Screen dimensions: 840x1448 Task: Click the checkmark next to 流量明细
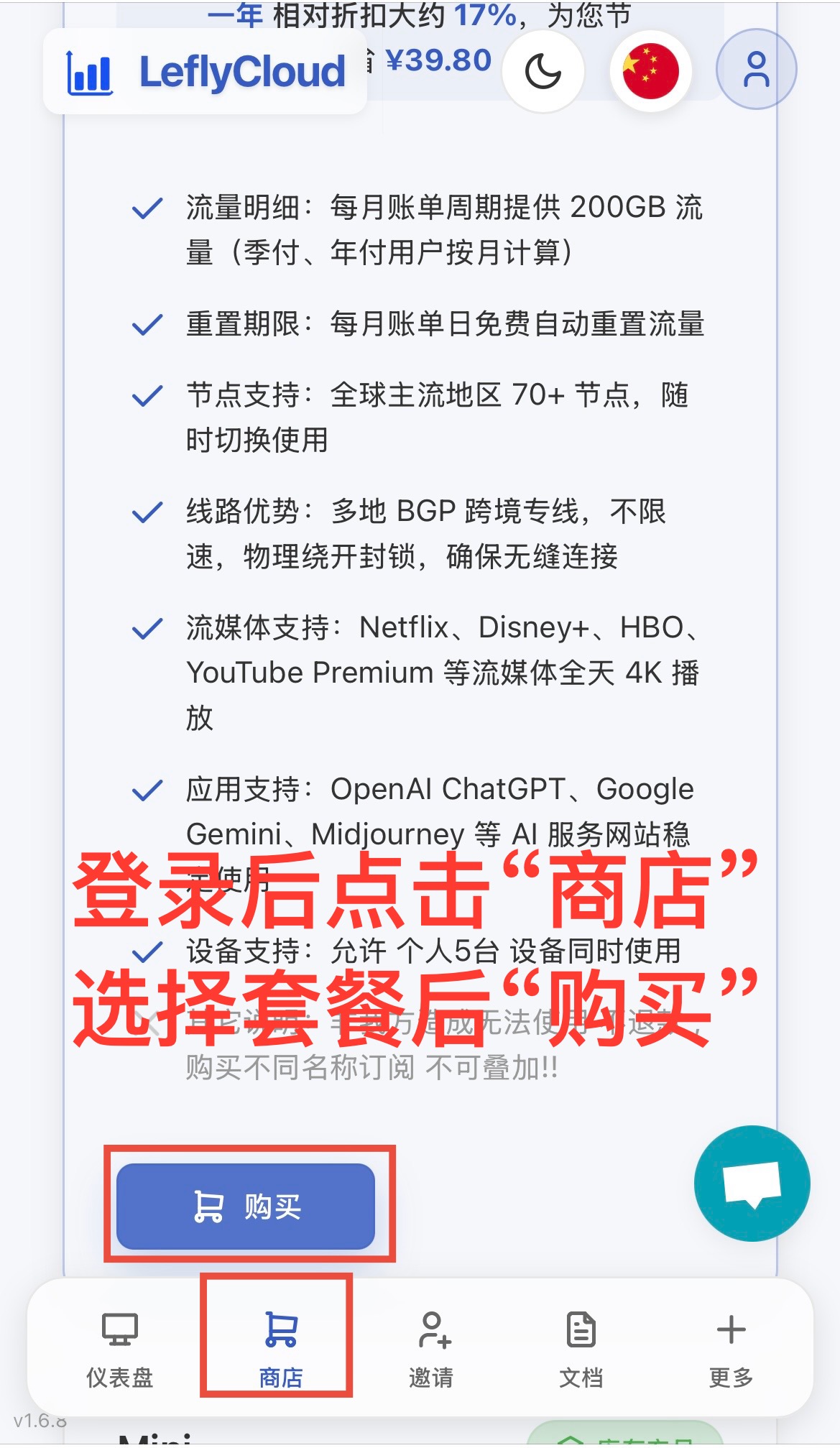[x=147, y=208]
